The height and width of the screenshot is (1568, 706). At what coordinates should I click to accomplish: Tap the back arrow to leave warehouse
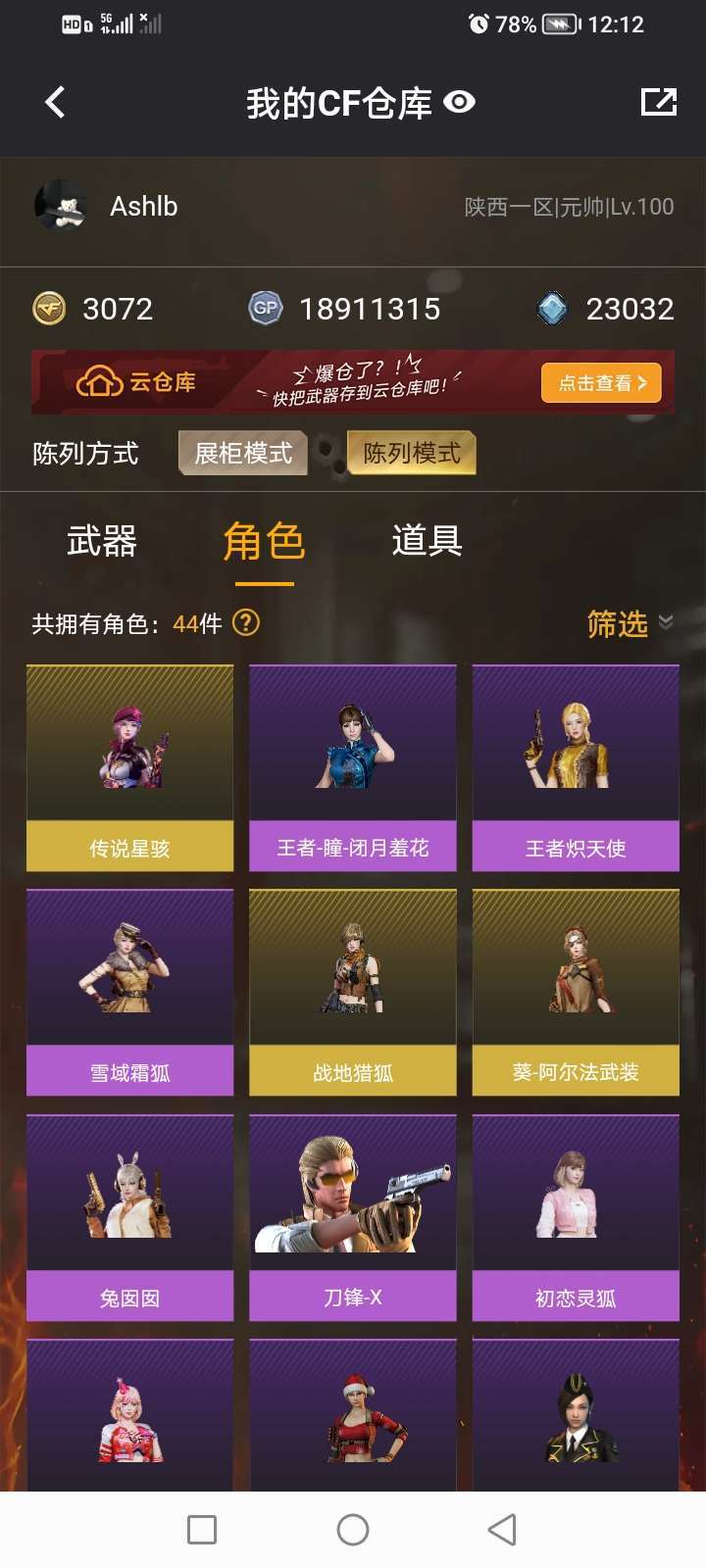point(54,101)
